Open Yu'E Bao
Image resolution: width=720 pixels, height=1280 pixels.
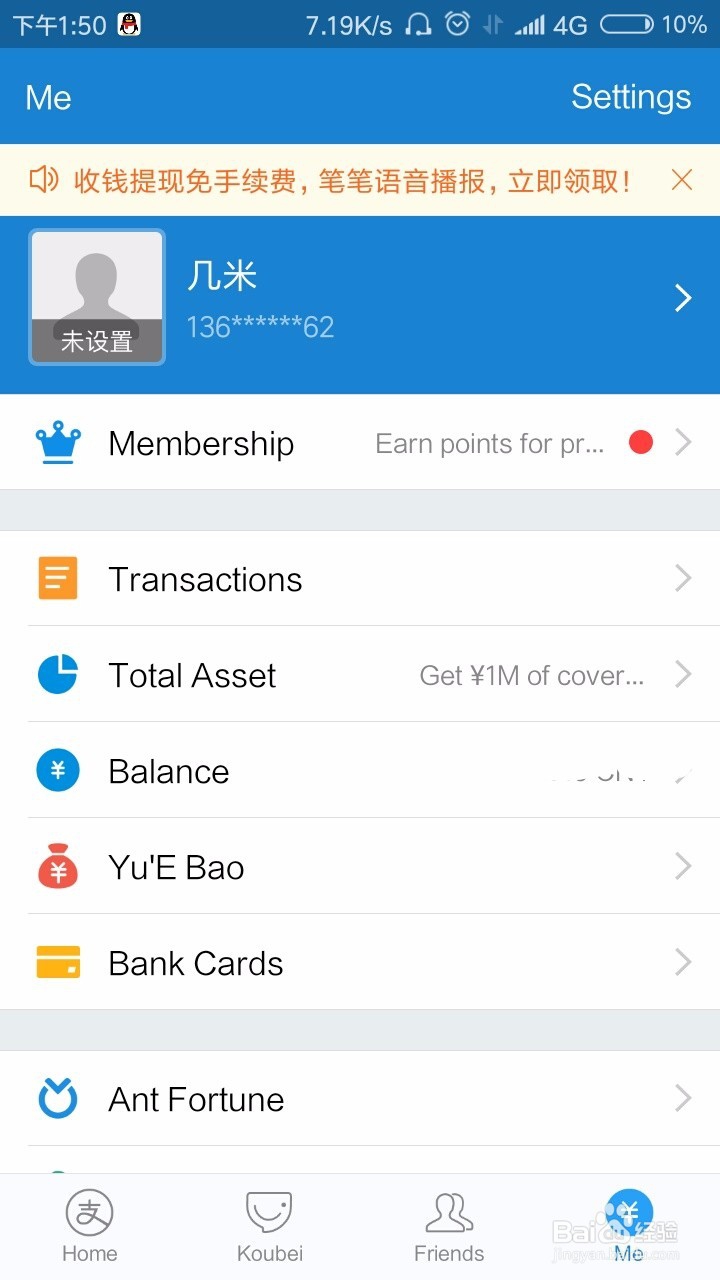point(360,867)
